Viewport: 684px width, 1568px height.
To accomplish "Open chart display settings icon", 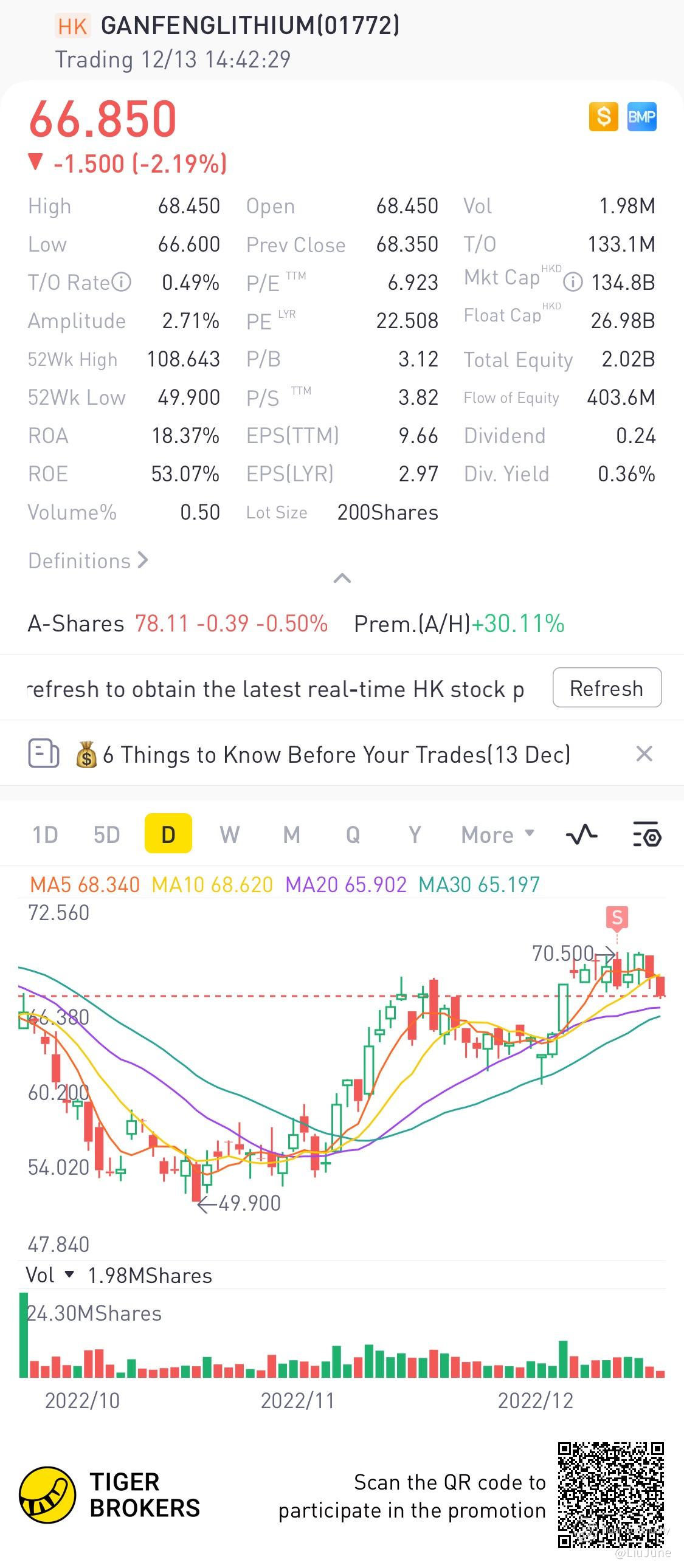I will click(x=647, y=834).
